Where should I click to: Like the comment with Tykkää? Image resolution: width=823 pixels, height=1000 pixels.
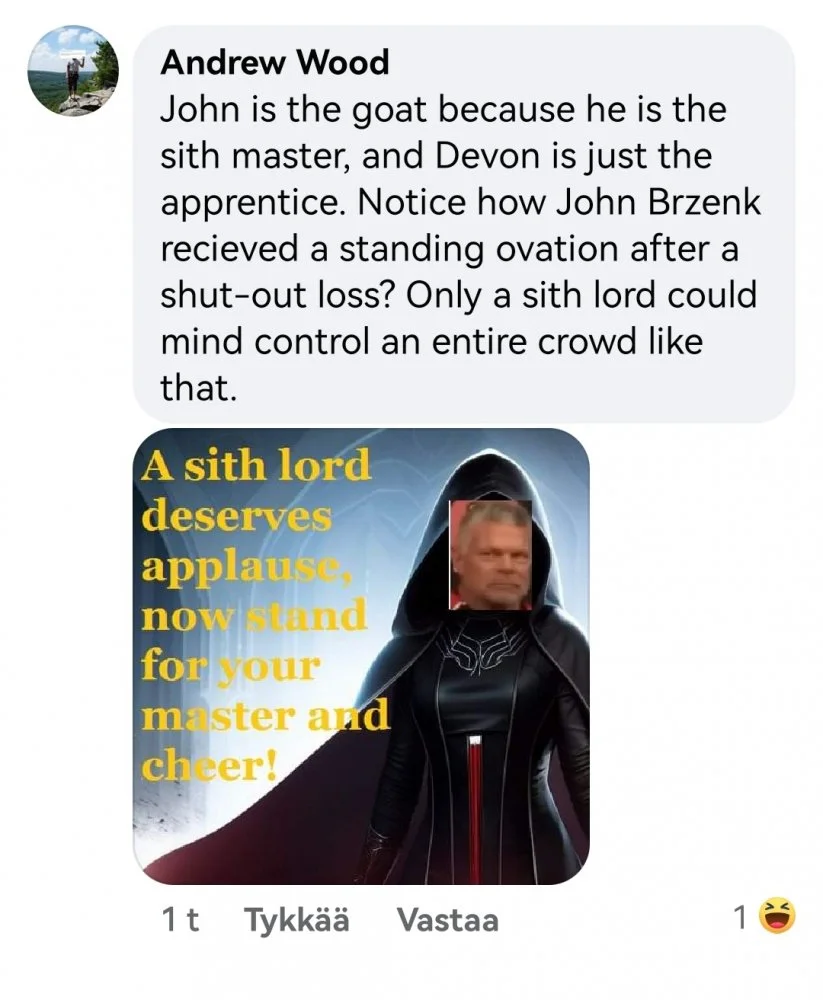pyautogui.click(x=297, y=919)
